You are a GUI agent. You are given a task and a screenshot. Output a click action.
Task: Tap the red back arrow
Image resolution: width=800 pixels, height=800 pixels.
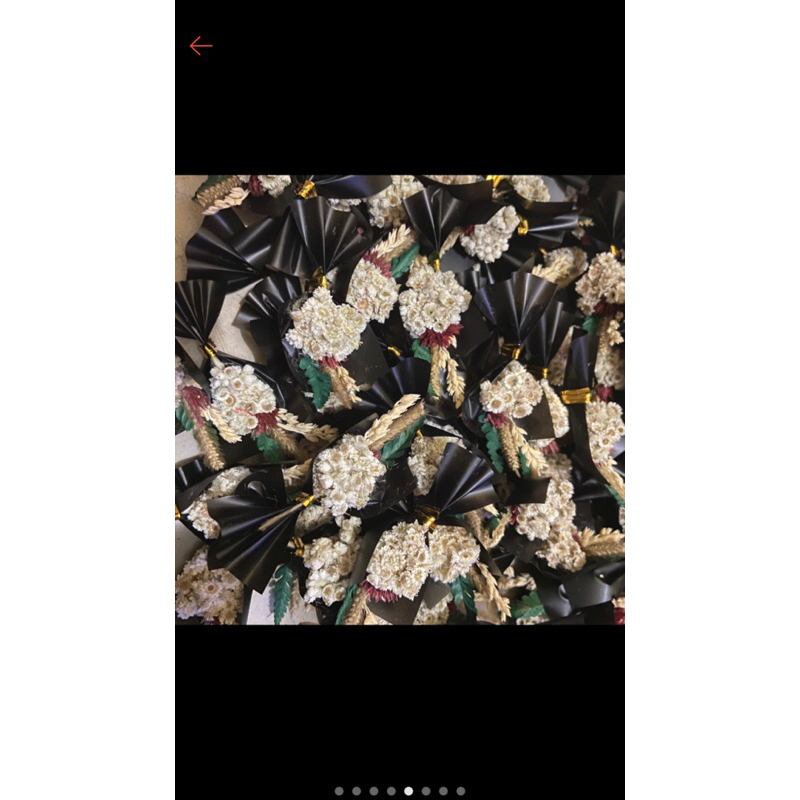pos(201,46)
